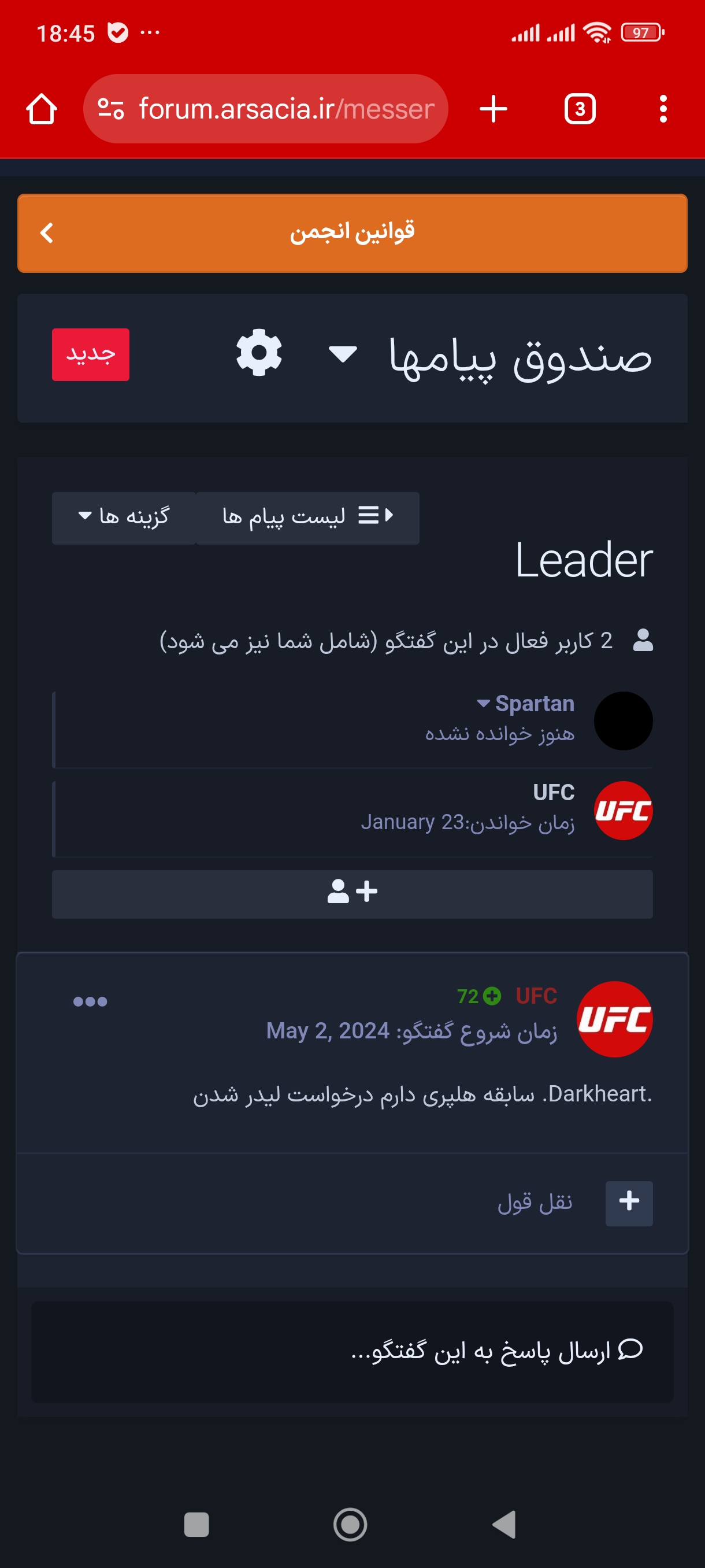705x1568 pixels.
Task: Open a new browser tab
Action: (x=493, y=109)
